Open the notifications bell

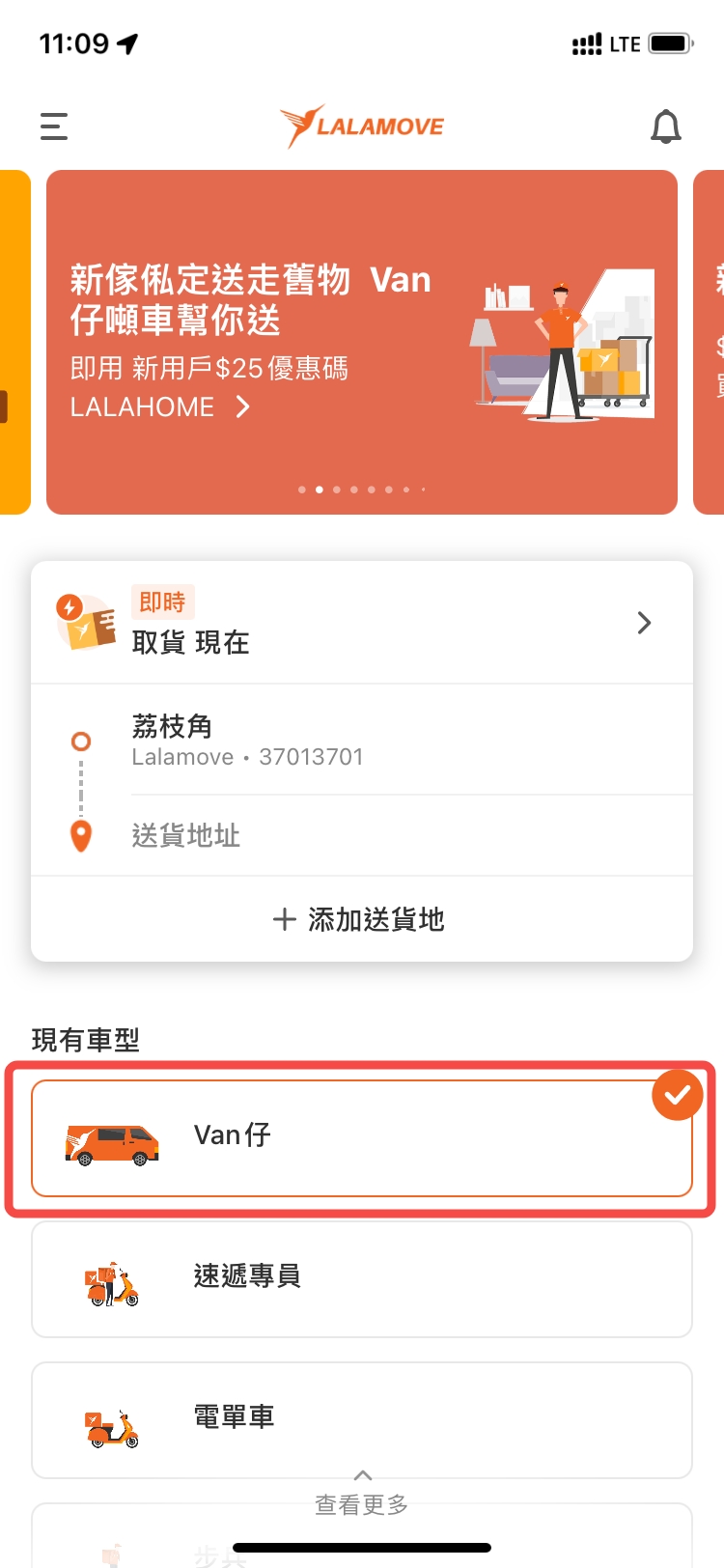coord(665,126)
